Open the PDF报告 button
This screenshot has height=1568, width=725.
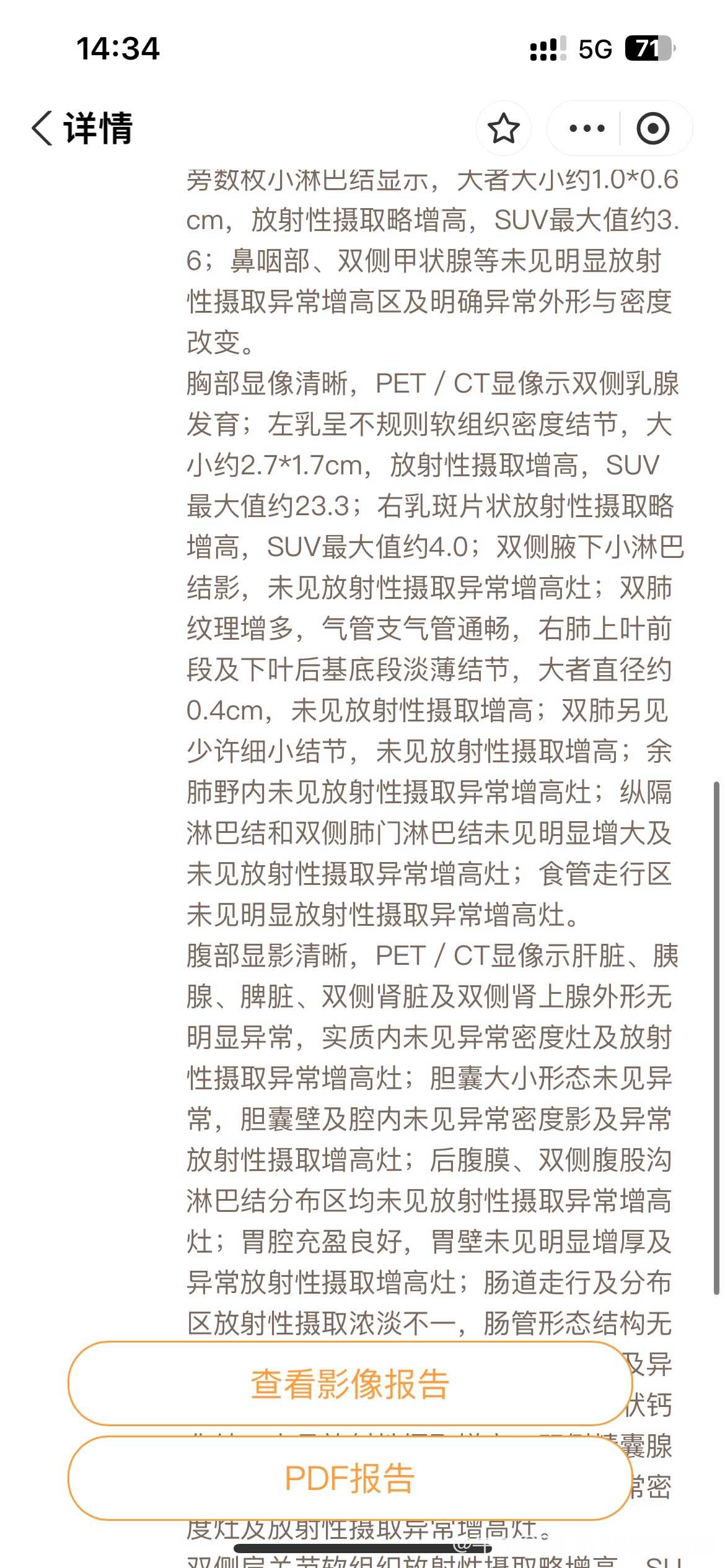[350, 1478]
